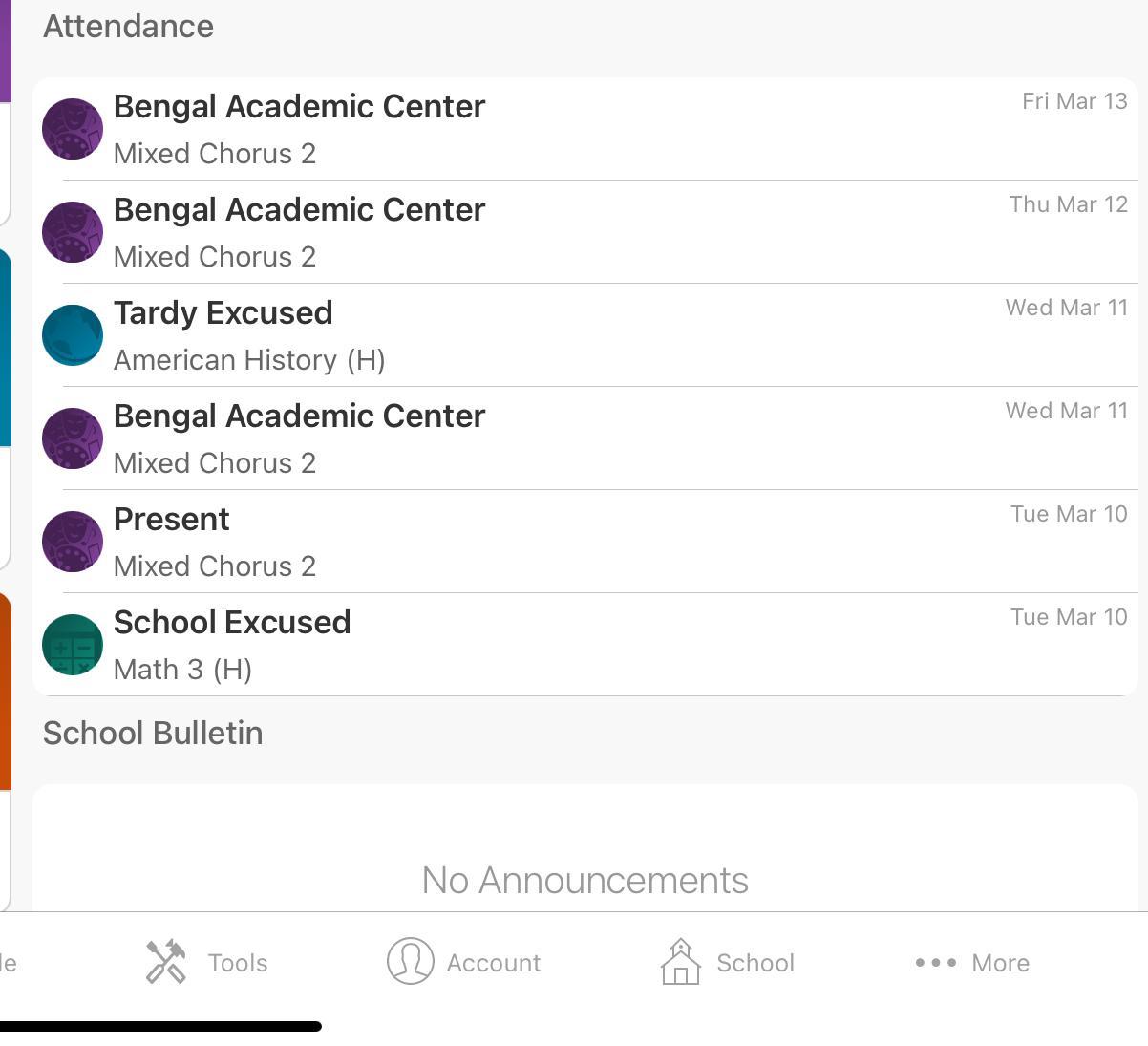The height and width of the screenshot is (1046, 1148).
Task: Select Wed Mar 11 Bengal Academic Center row
Action: 585,438
